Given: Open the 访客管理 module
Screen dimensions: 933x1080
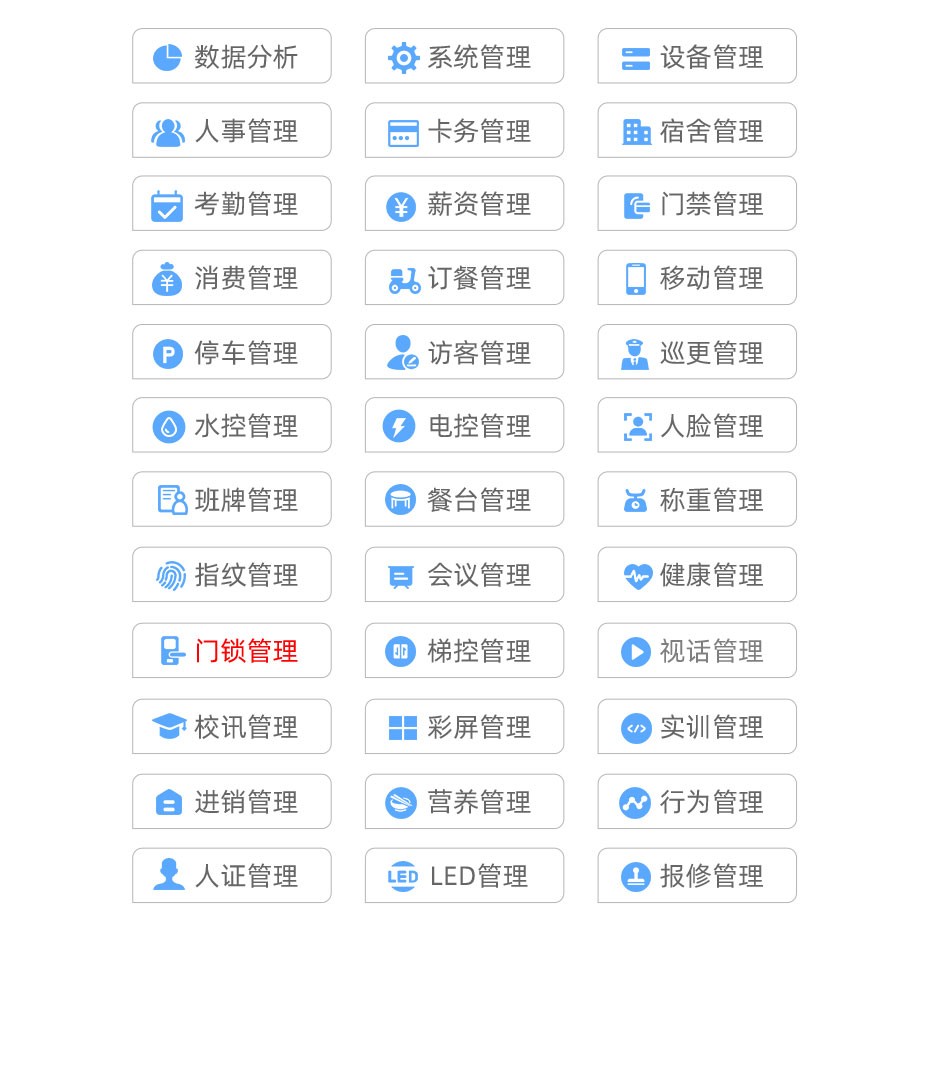Looking at the screenshot, I should 464,352.
